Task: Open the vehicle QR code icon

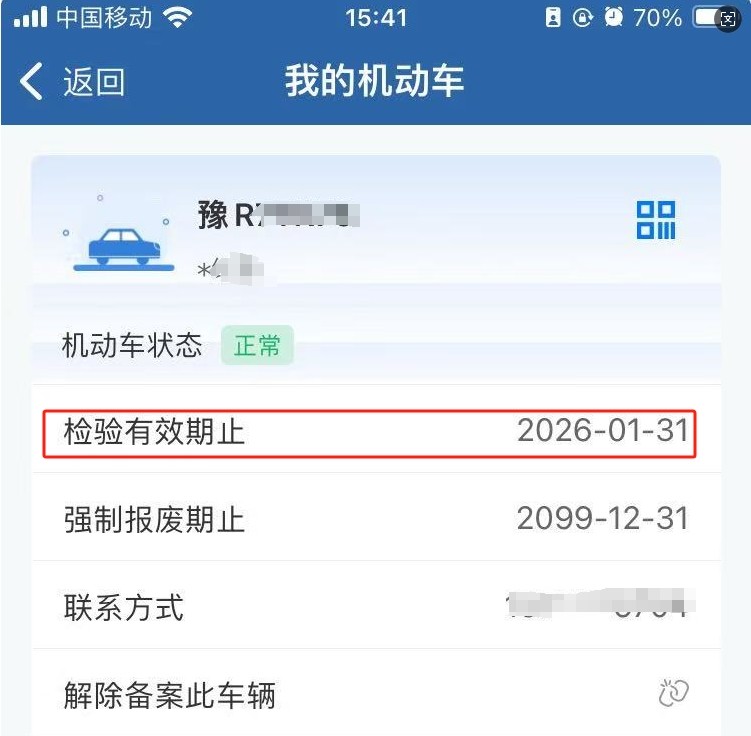Action: pyautogui.click(x=656, y=220)
